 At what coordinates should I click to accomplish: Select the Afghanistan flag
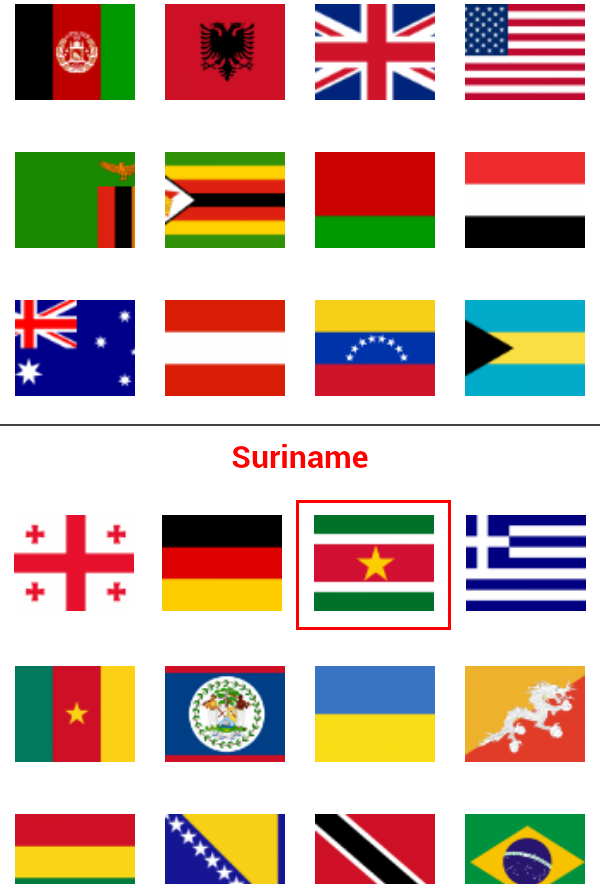point(75,52)
